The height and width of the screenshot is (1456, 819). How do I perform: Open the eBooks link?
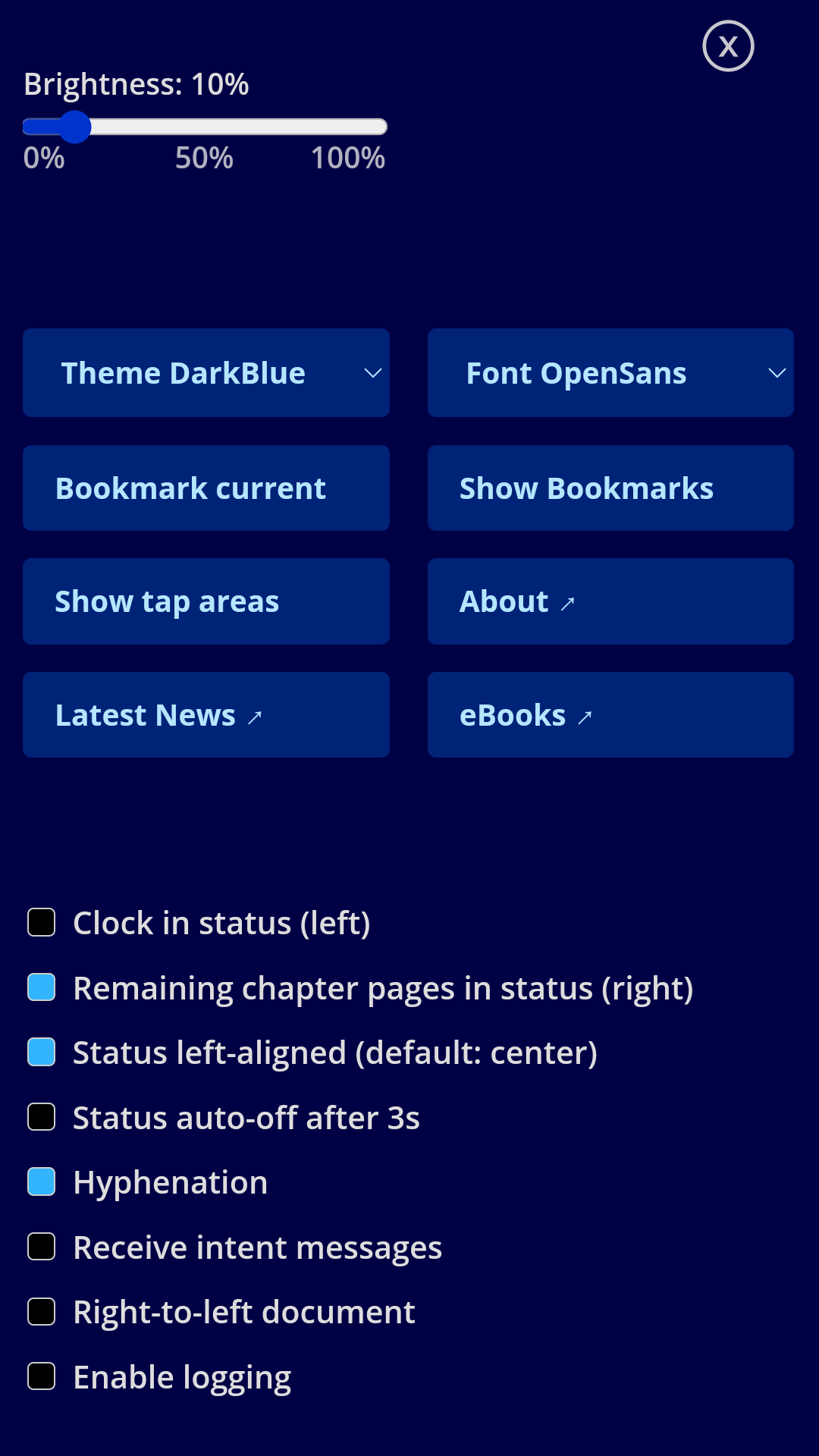(610, 715)
